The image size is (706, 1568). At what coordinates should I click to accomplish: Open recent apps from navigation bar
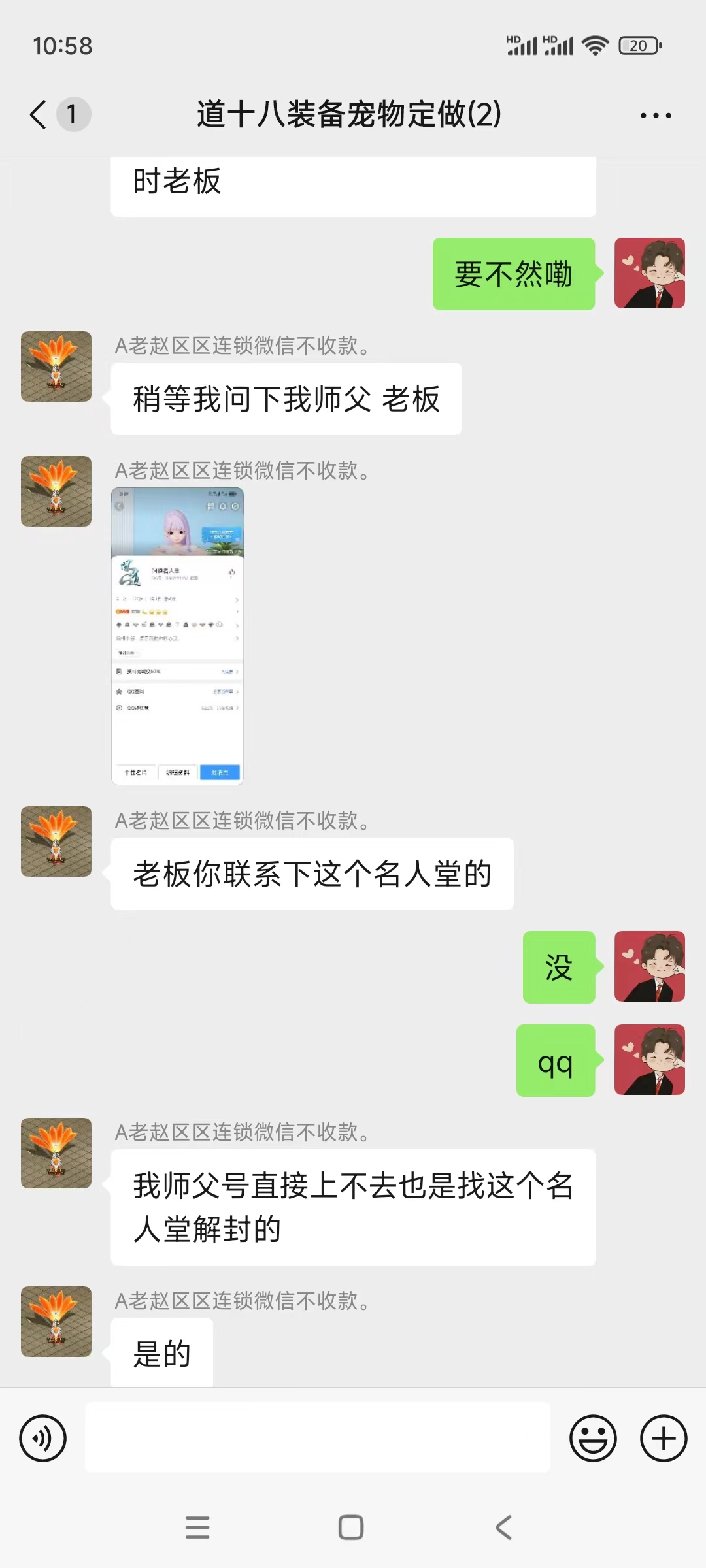coord(197,1527)
